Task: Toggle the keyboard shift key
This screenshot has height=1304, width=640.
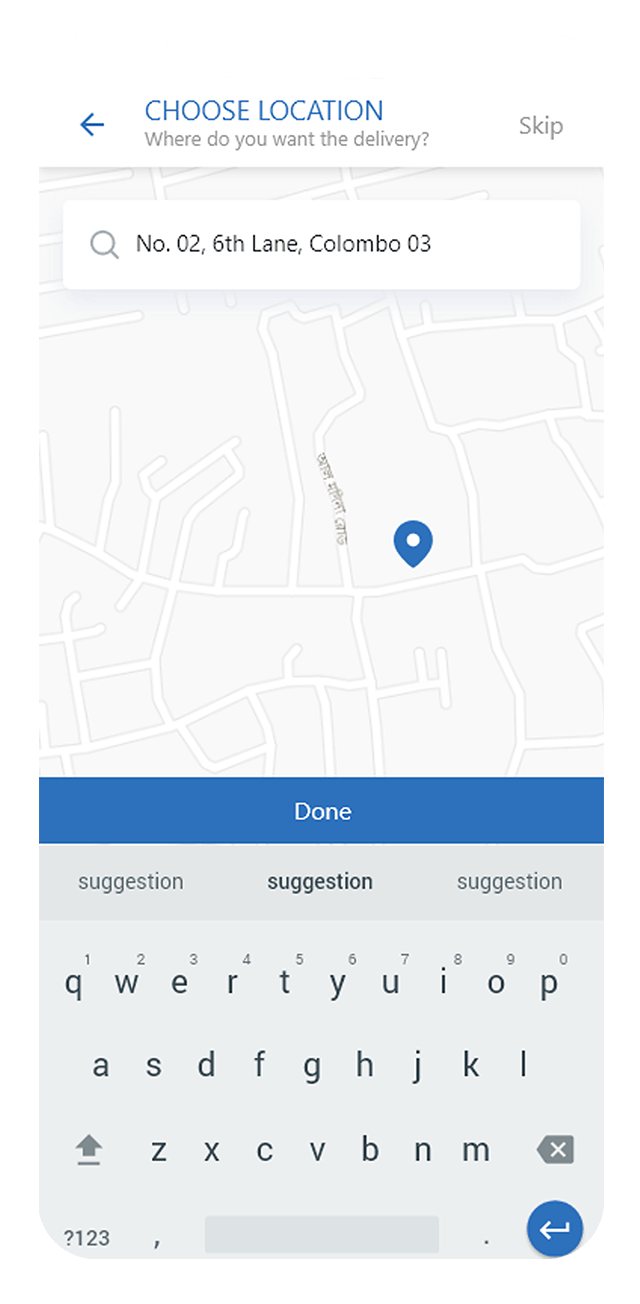Action: coord(89,1150)
